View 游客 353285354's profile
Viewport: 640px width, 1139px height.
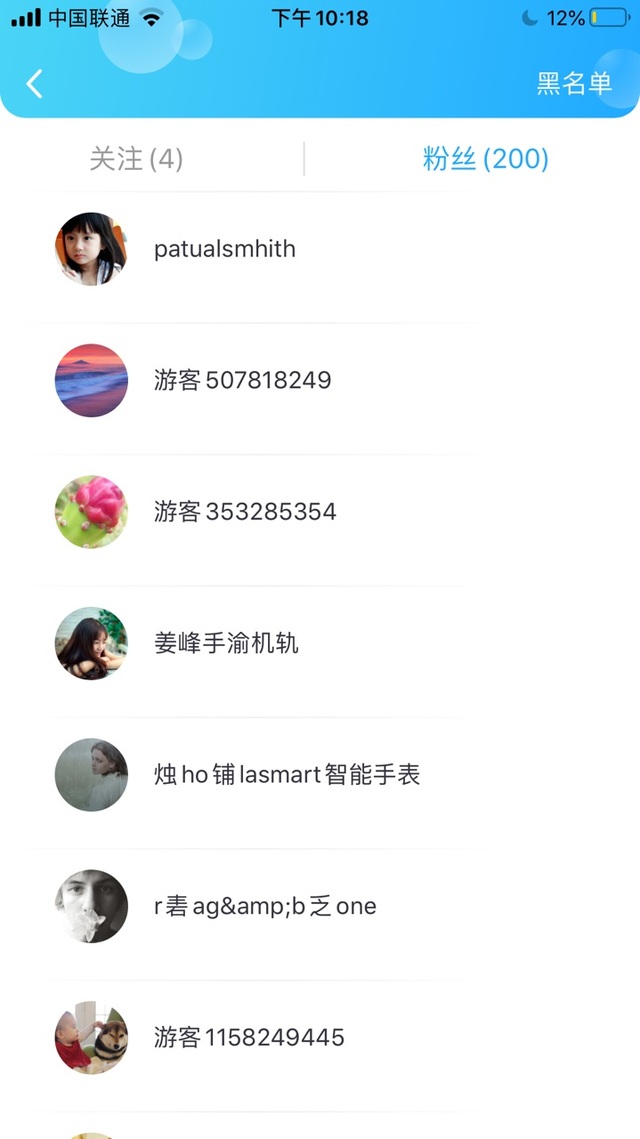pos(245,512)
